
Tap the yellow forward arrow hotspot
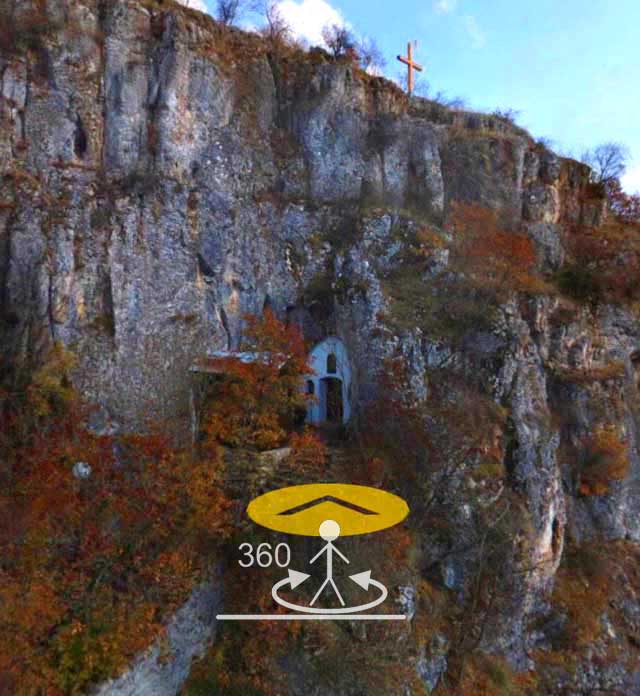pyautogui.click(x=328, y=508)
